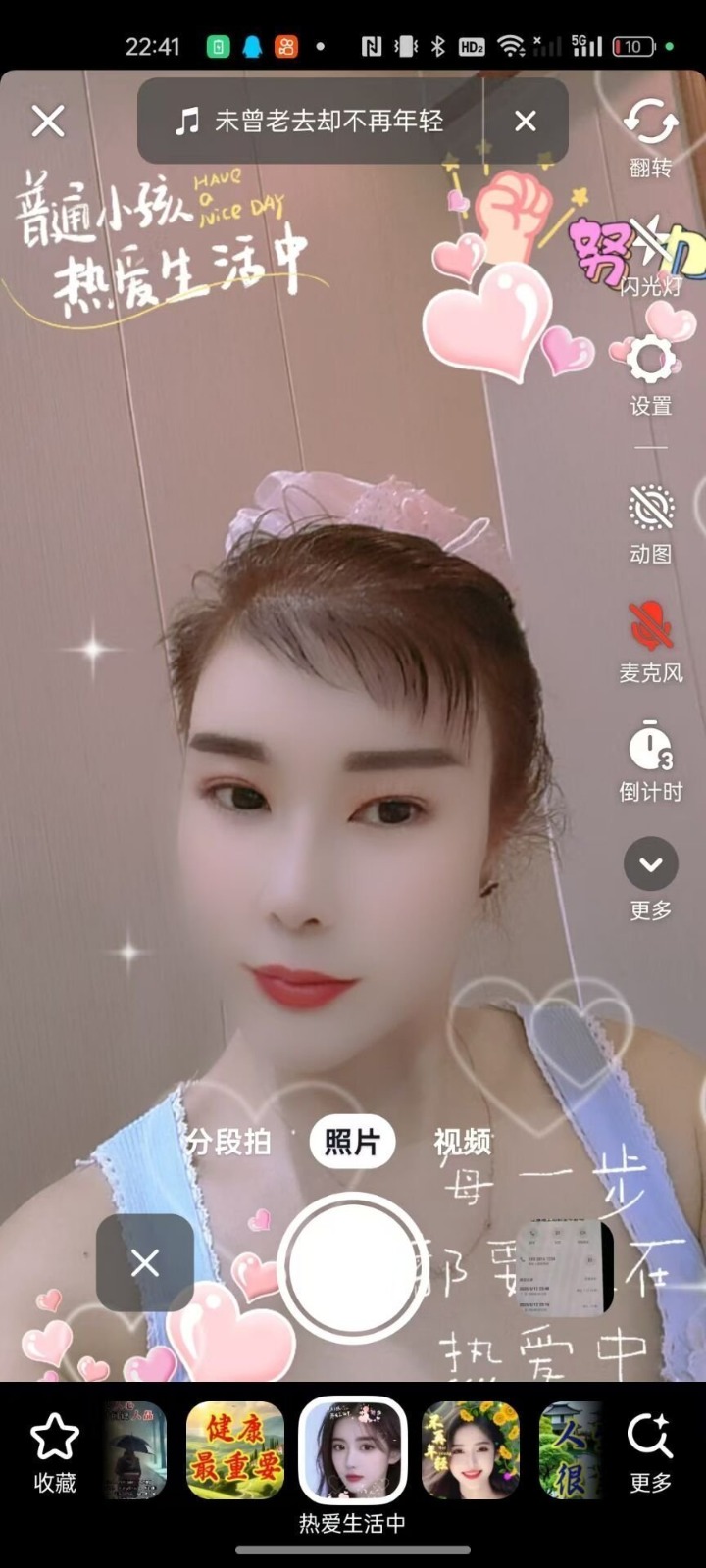Open 收藏 favorite effects
The height and width of the screenshot is (1568, 706).
coord(55,1451)
